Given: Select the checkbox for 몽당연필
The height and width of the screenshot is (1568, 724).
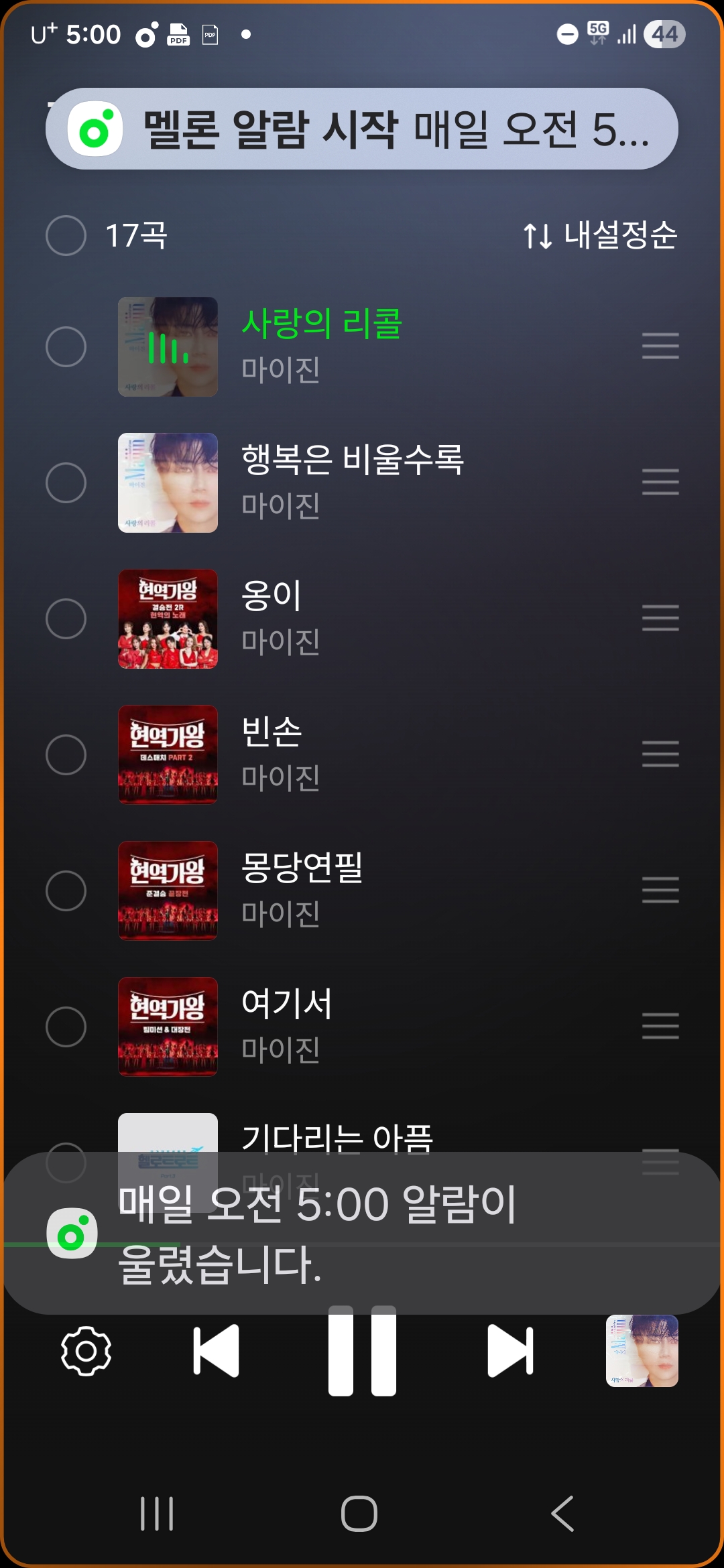Looking at the screenshot, I should (x=66, y=891).
